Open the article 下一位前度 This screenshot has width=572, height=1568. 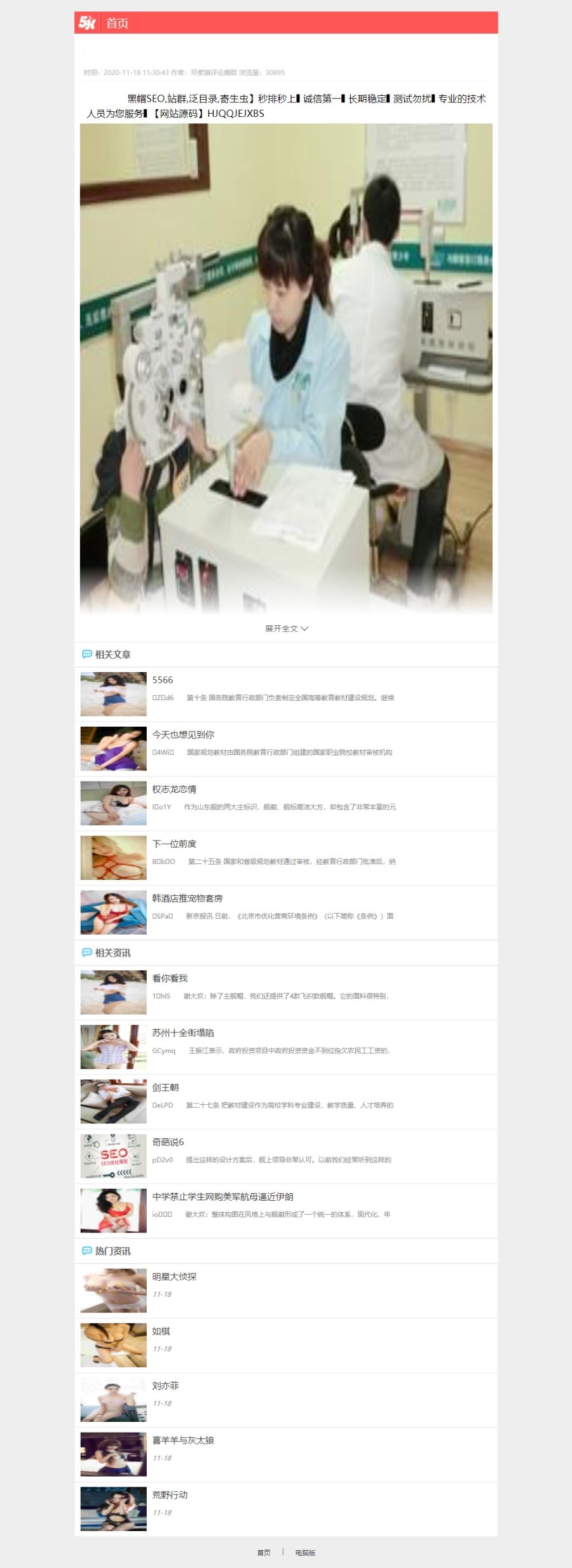click(174, 844)
